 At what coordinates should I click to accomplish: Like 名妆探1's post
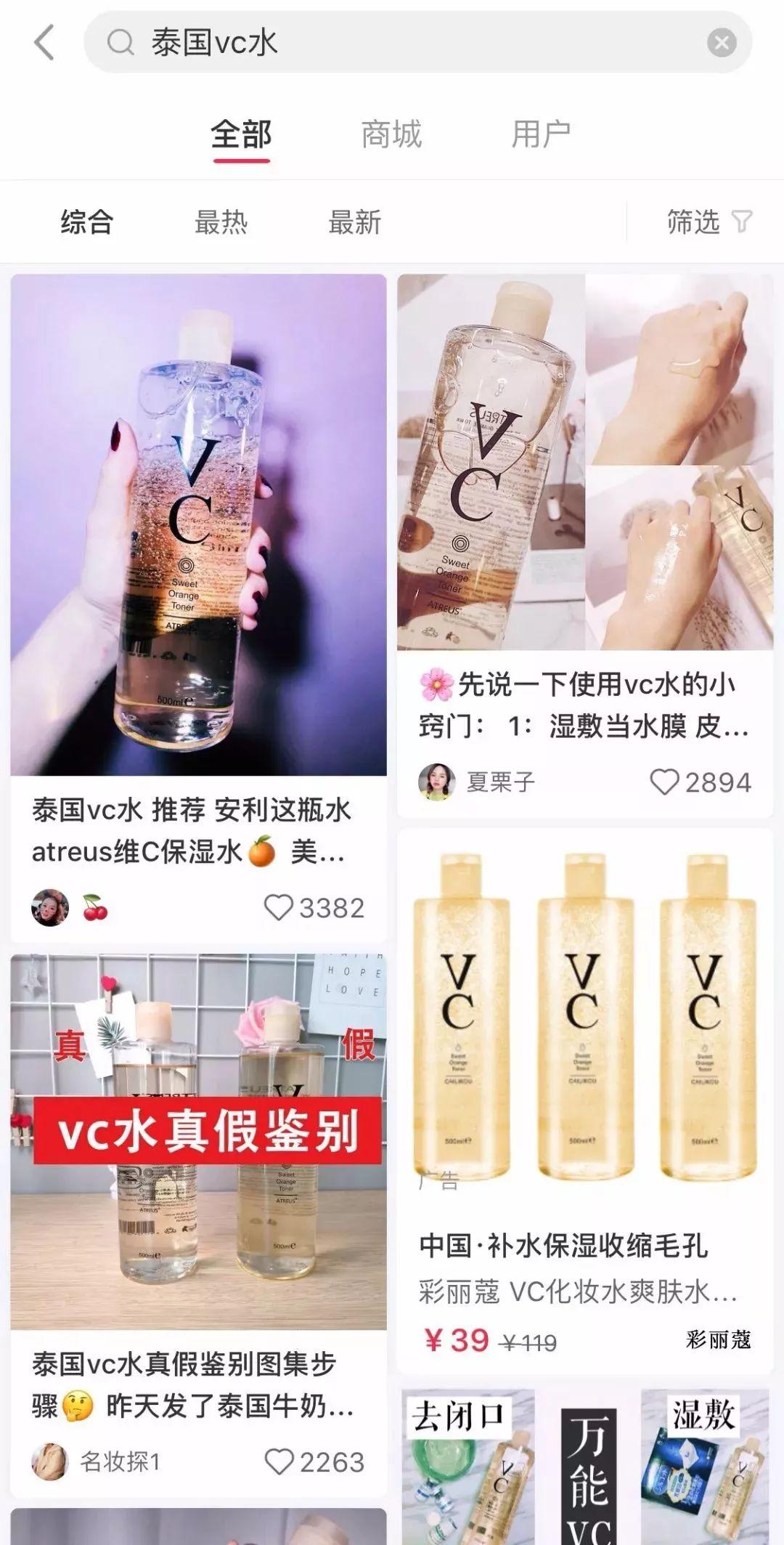(x=279, y=1462)
